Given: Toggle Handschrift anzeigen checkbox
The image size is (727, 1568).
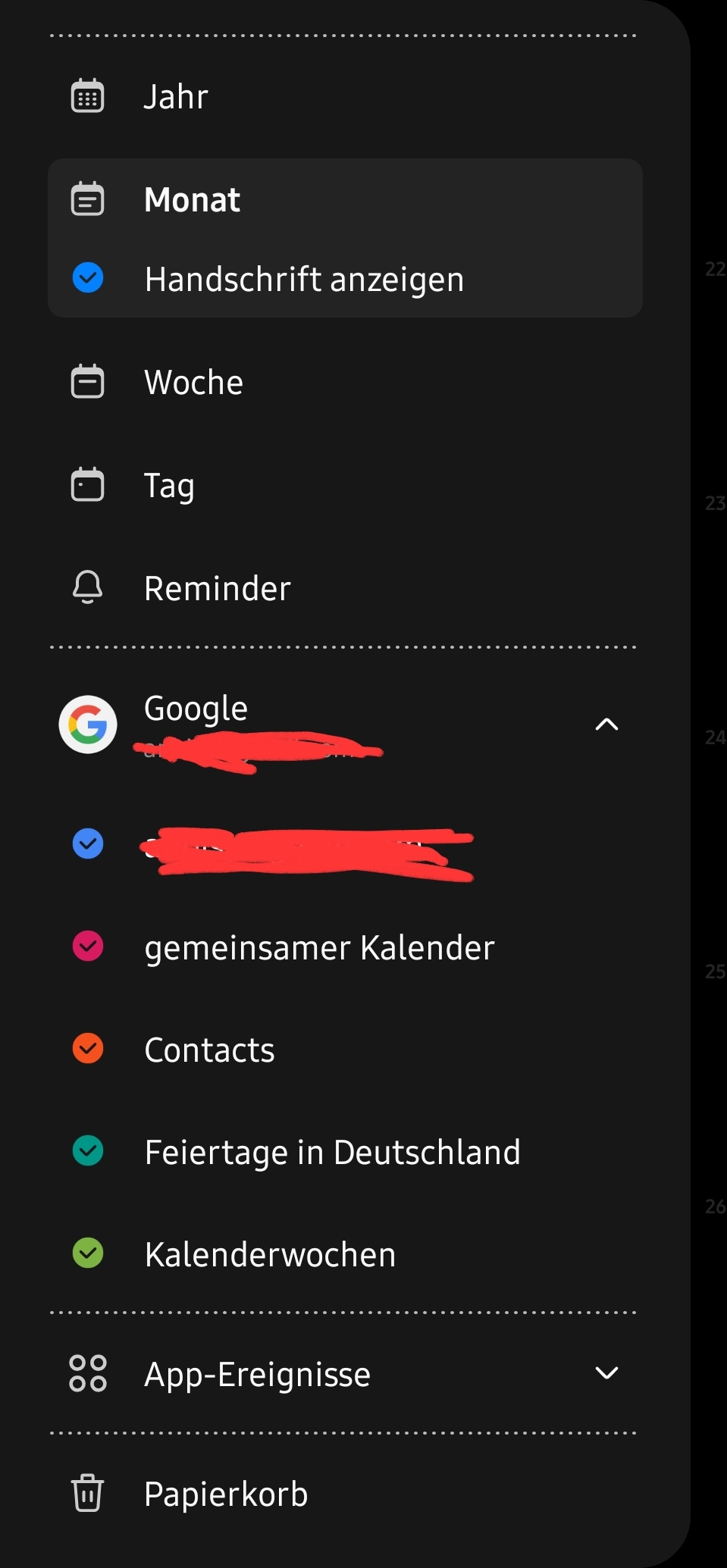Looking at the screenshot, I should click(88, 278).
